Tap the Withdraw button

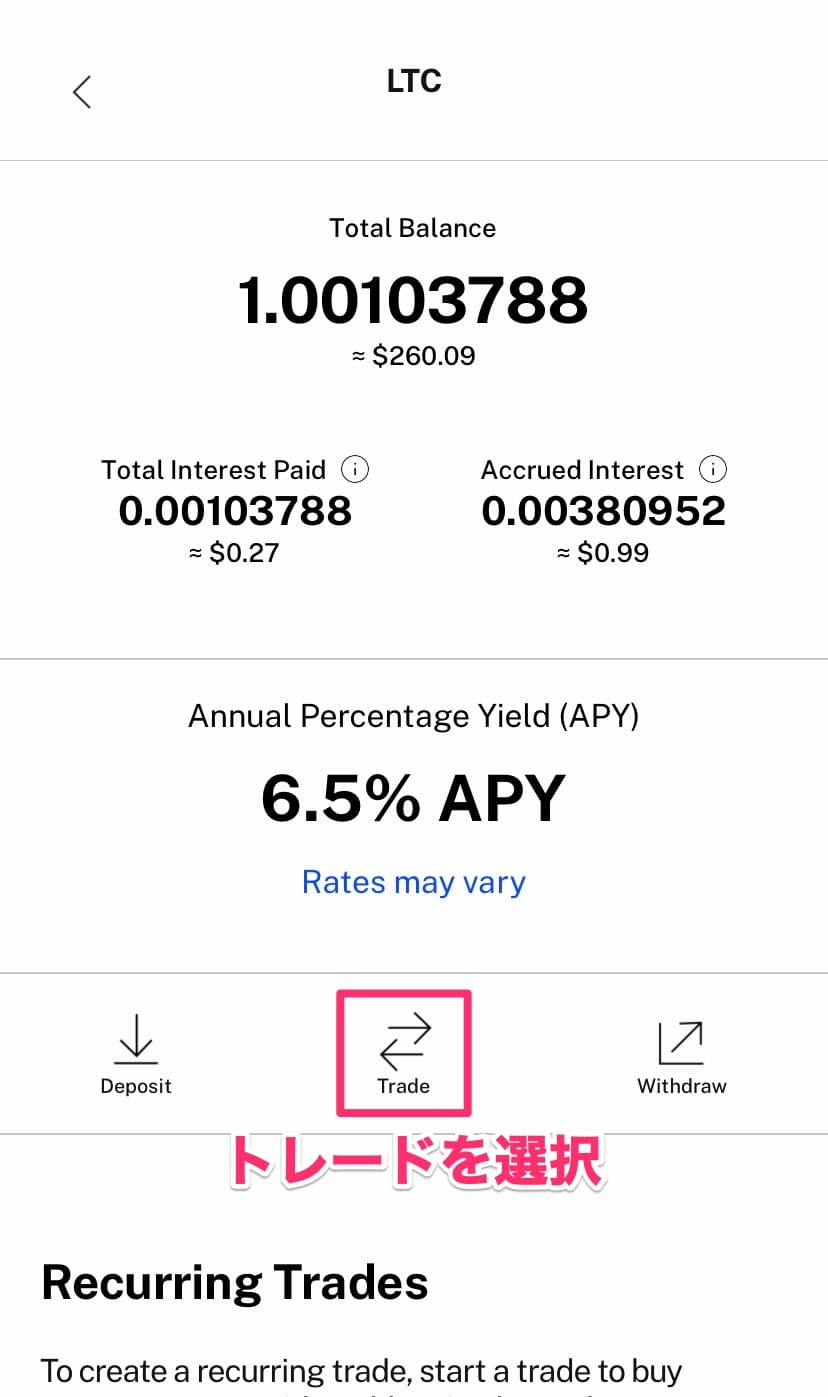point(682,1055)
